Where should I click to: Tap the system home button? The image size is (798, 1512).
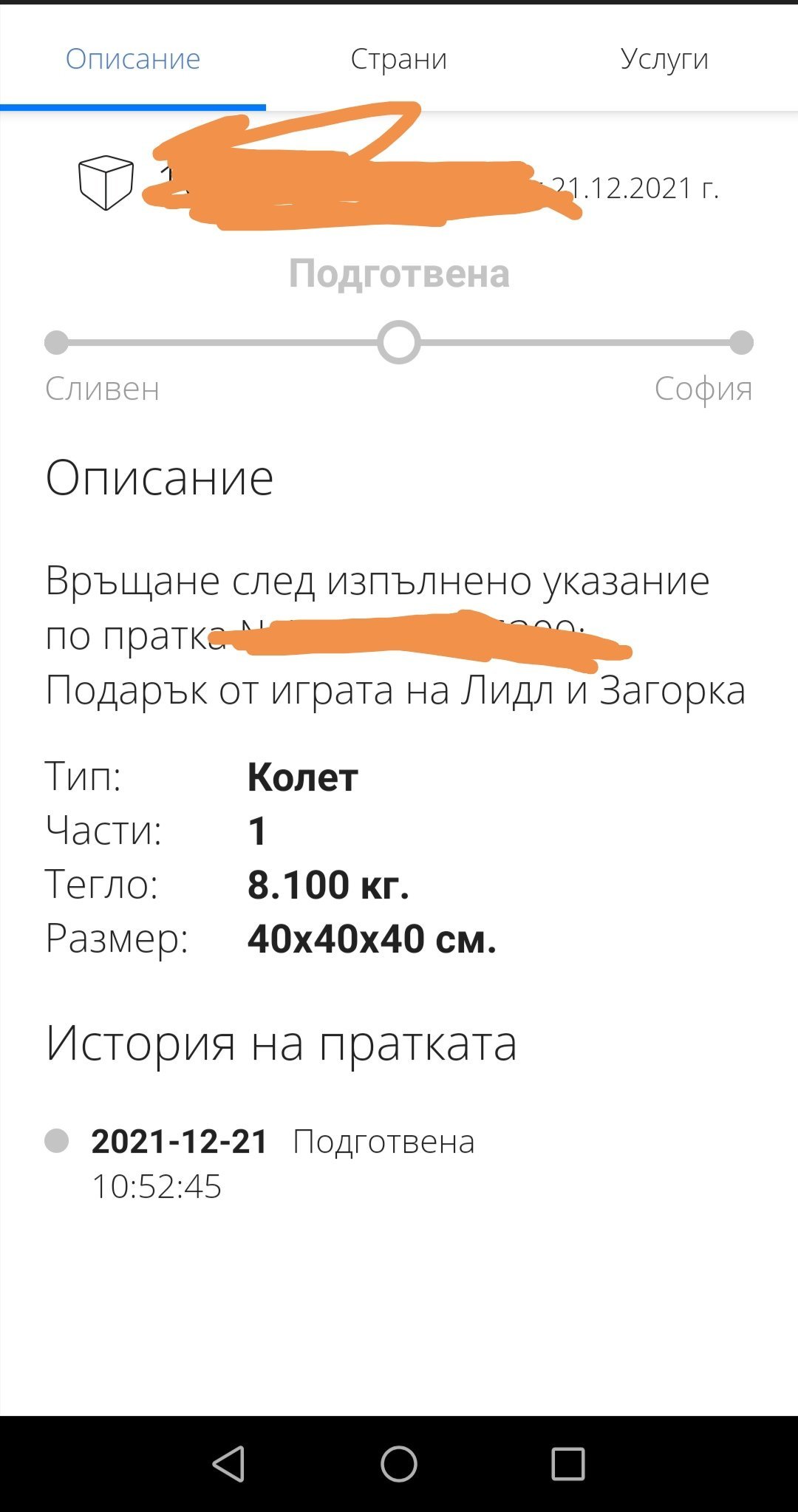pos(399,1463)
